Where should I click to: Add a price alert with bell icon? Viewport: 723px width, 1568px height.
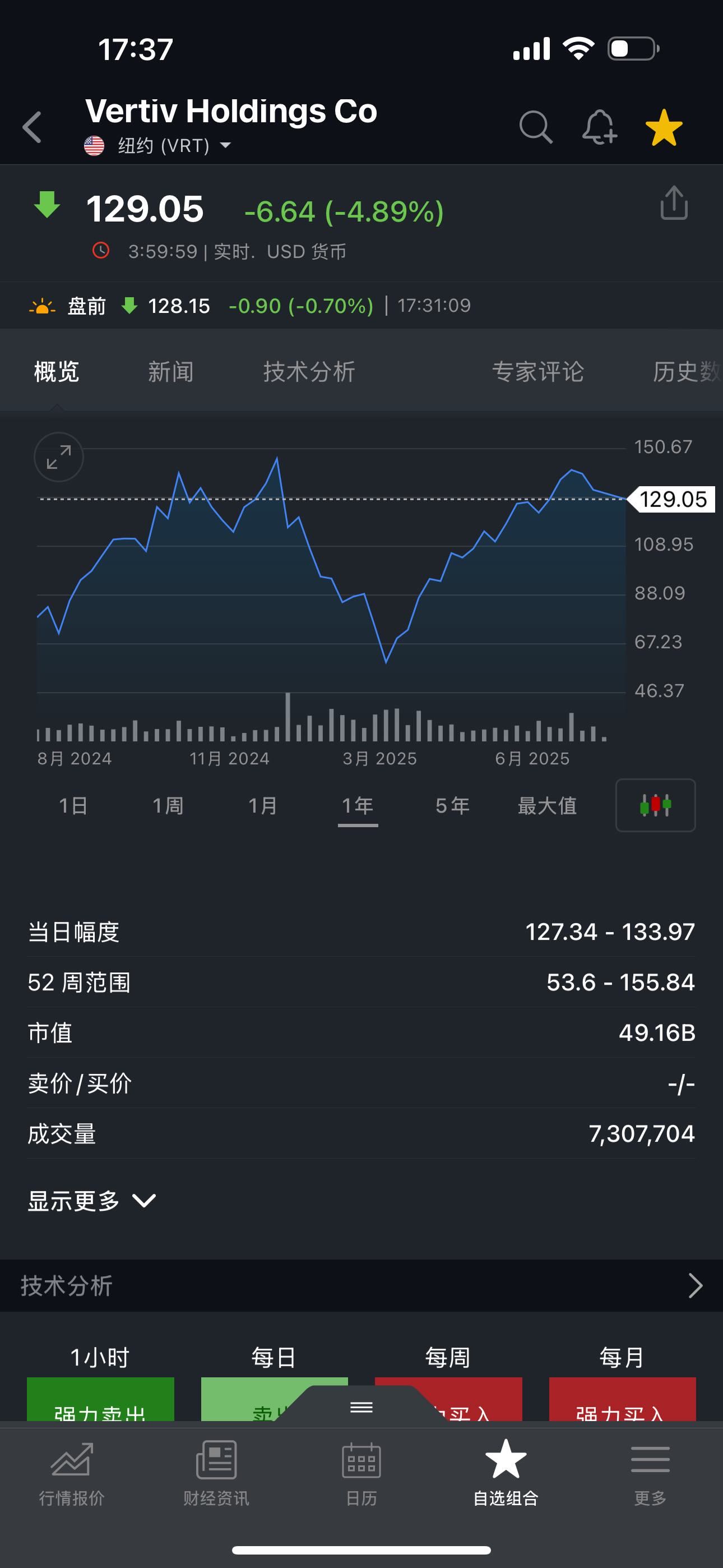click(600, 127)
